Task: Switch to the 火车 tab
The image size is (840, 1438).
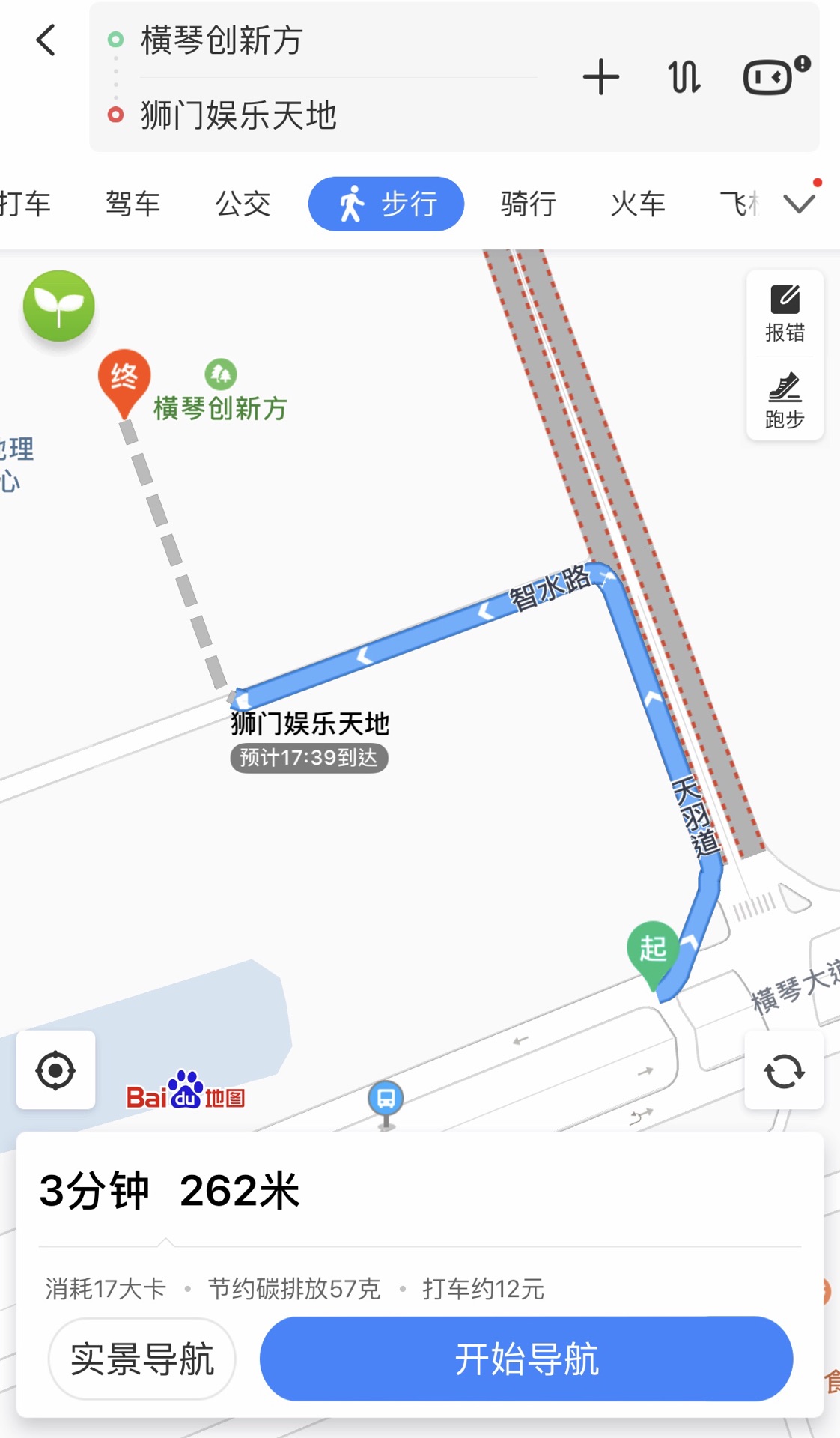Action: click(638, 204)
